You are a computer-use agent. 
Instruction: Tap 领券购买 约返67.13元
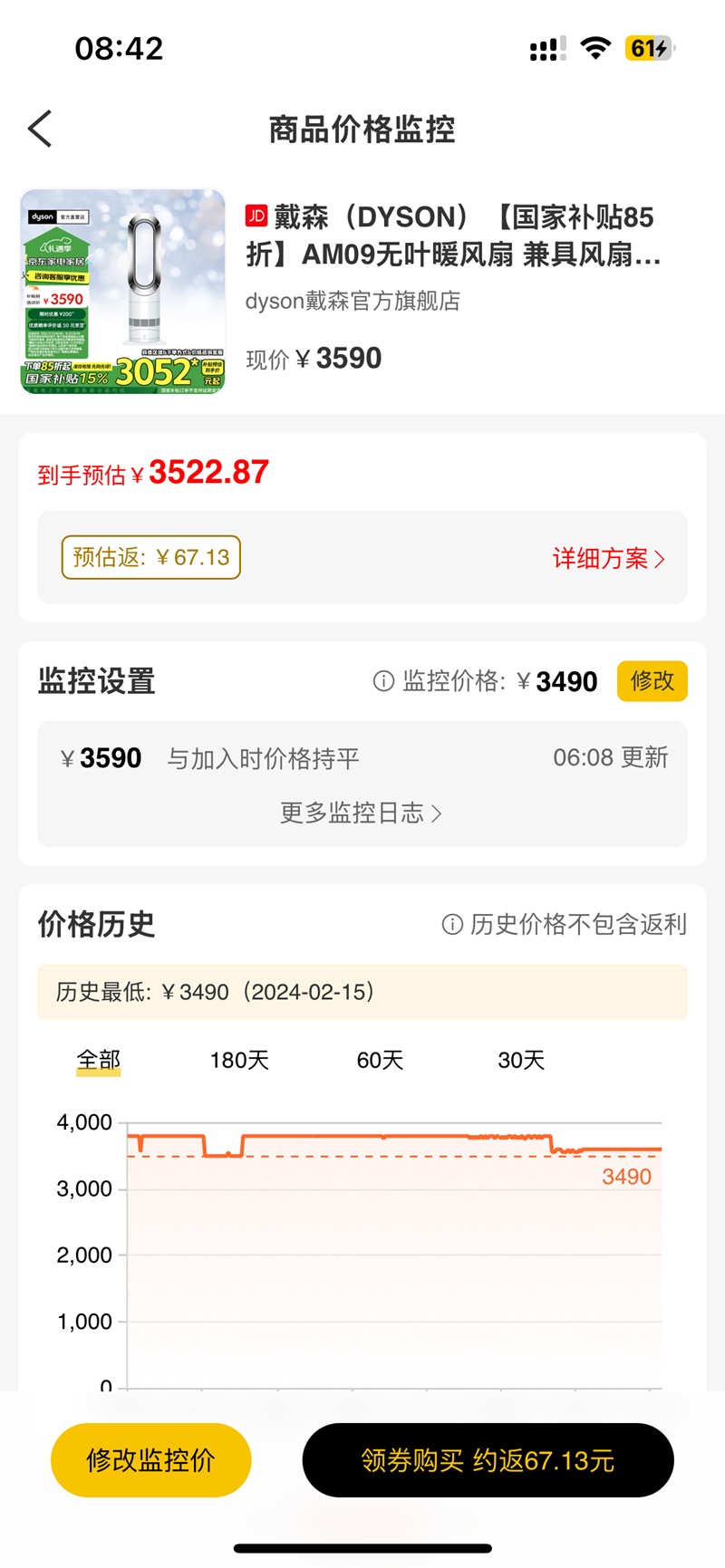(488, 1460)
